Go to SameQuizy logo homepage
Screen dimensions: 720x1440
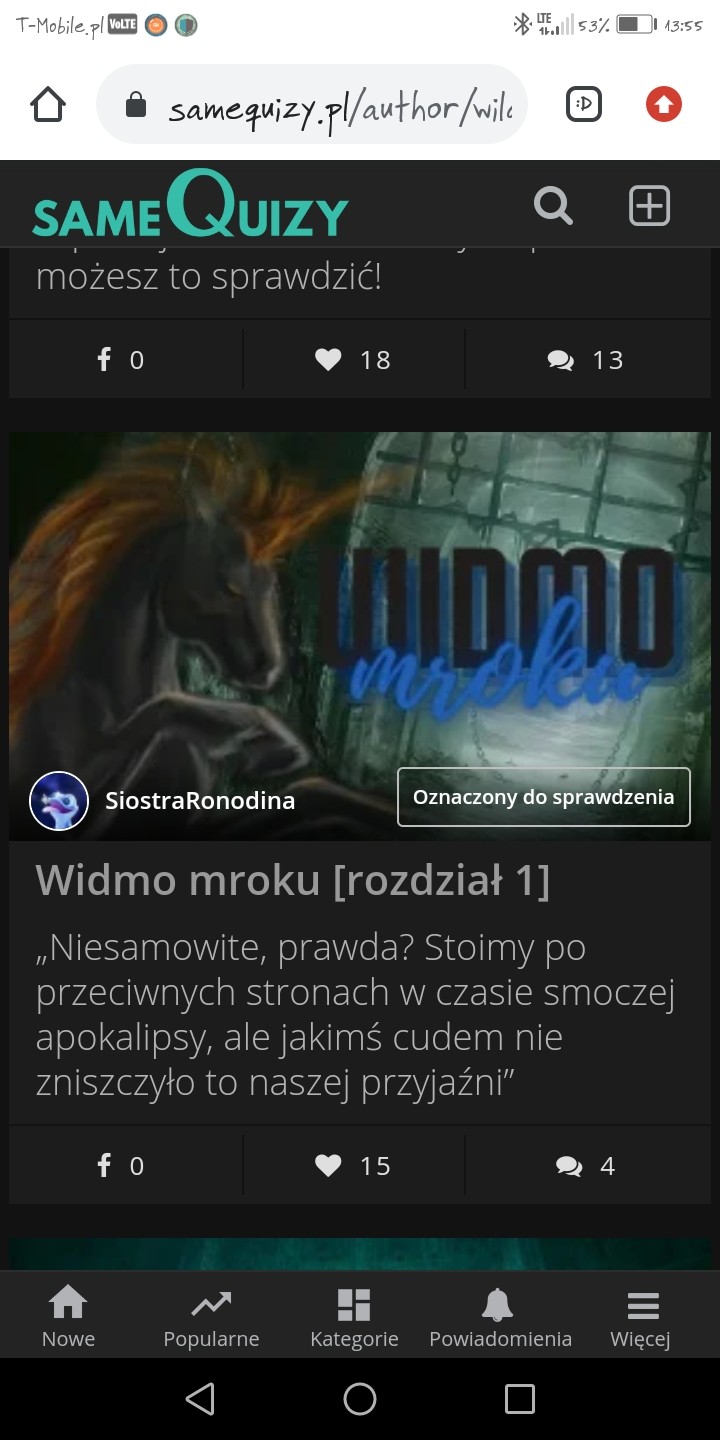(190, 206)
